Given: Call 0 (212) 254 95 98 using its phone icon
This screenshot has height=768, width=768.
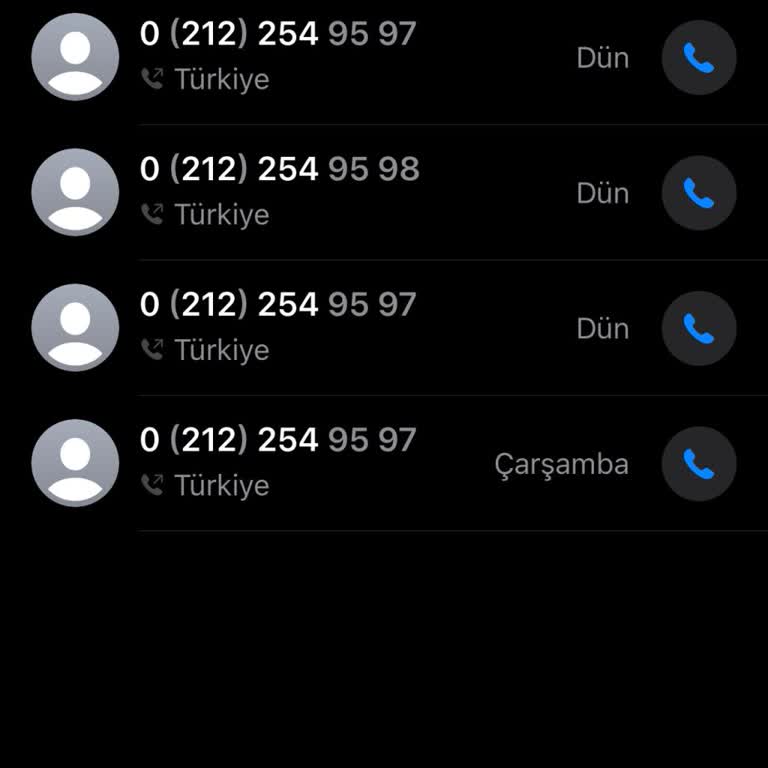Looking at the screenshot, I should pyautogui.click(x=699, y=193).
